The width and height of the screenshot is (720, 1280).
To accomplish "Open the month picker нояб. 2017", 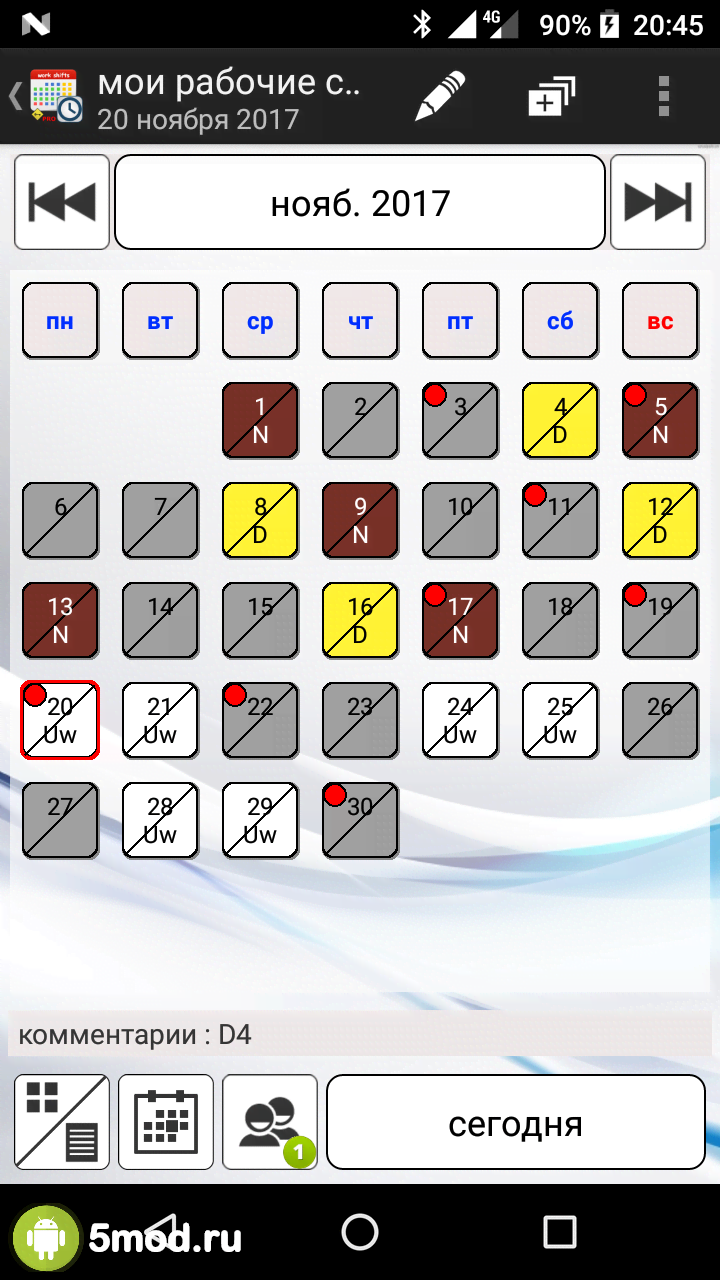I will tap(360, 202).
